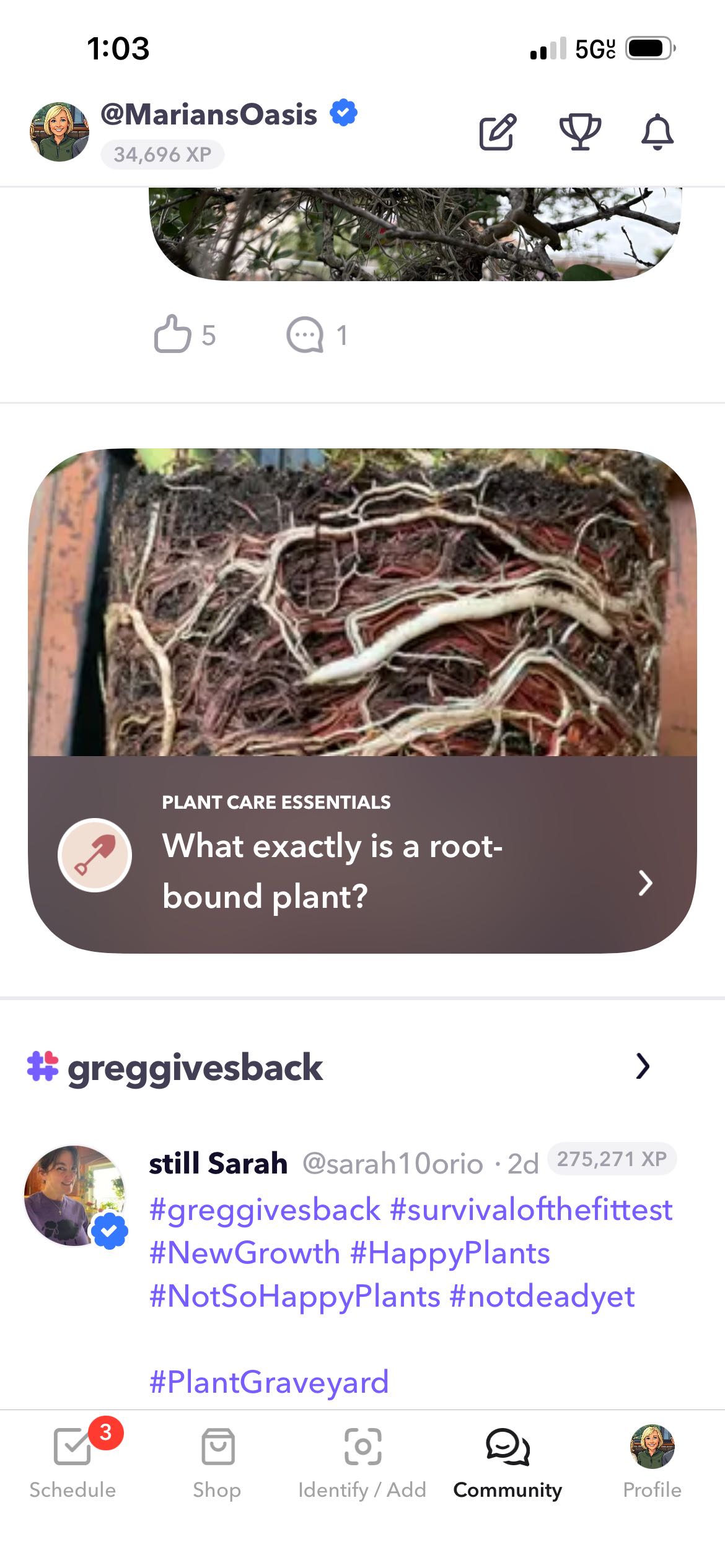Switch to the Schedule tab
Screen dimensions: 725x1568
coord(72,1463)
